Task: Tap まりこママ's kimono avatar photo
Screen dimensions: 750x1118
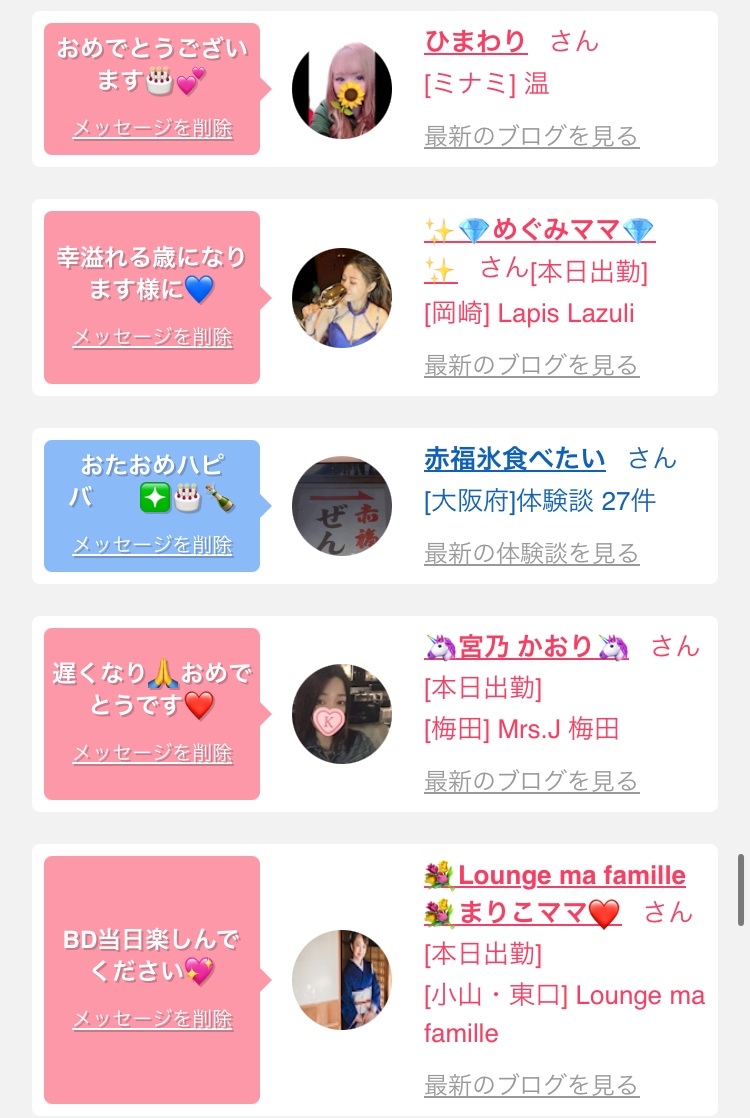Action: coord(342,980)
